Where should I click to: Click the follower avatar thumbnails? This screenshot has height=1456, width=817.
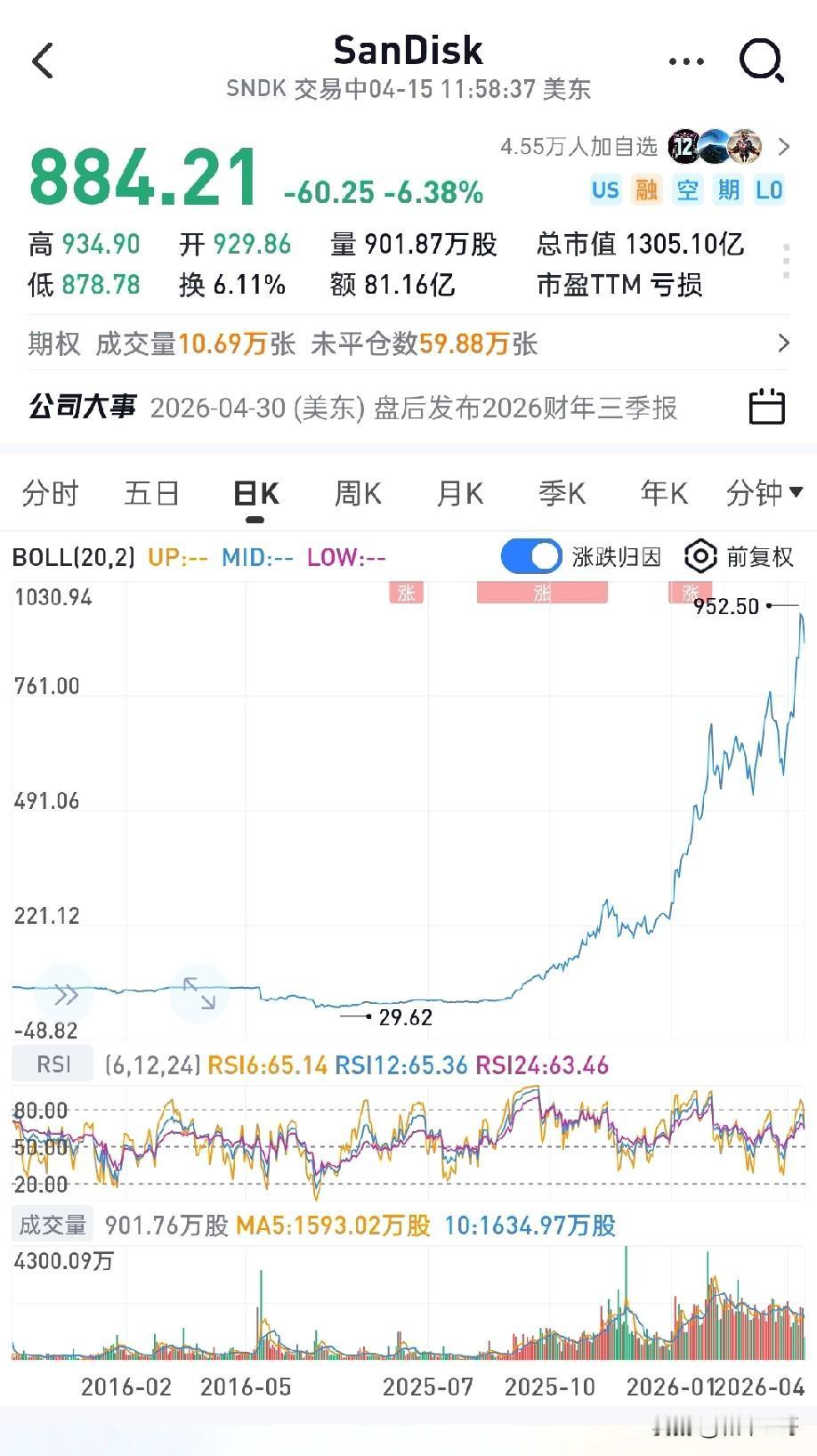click(x=712, y=145)
